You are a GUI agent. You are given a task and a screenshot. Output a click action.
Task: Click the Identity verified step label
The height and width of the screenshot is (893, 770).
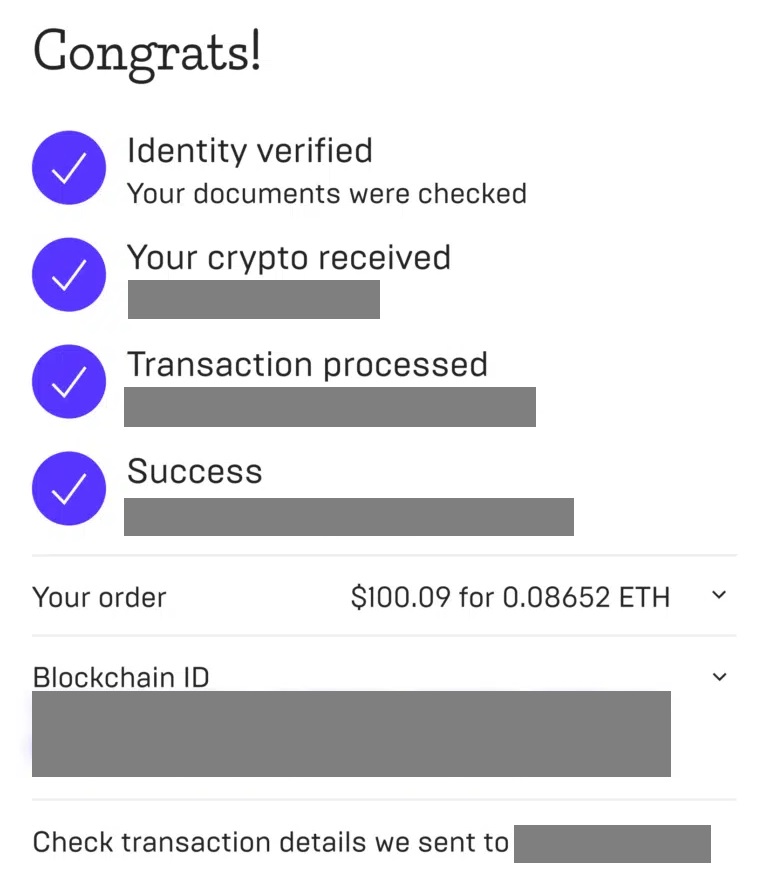coord(249,151)
